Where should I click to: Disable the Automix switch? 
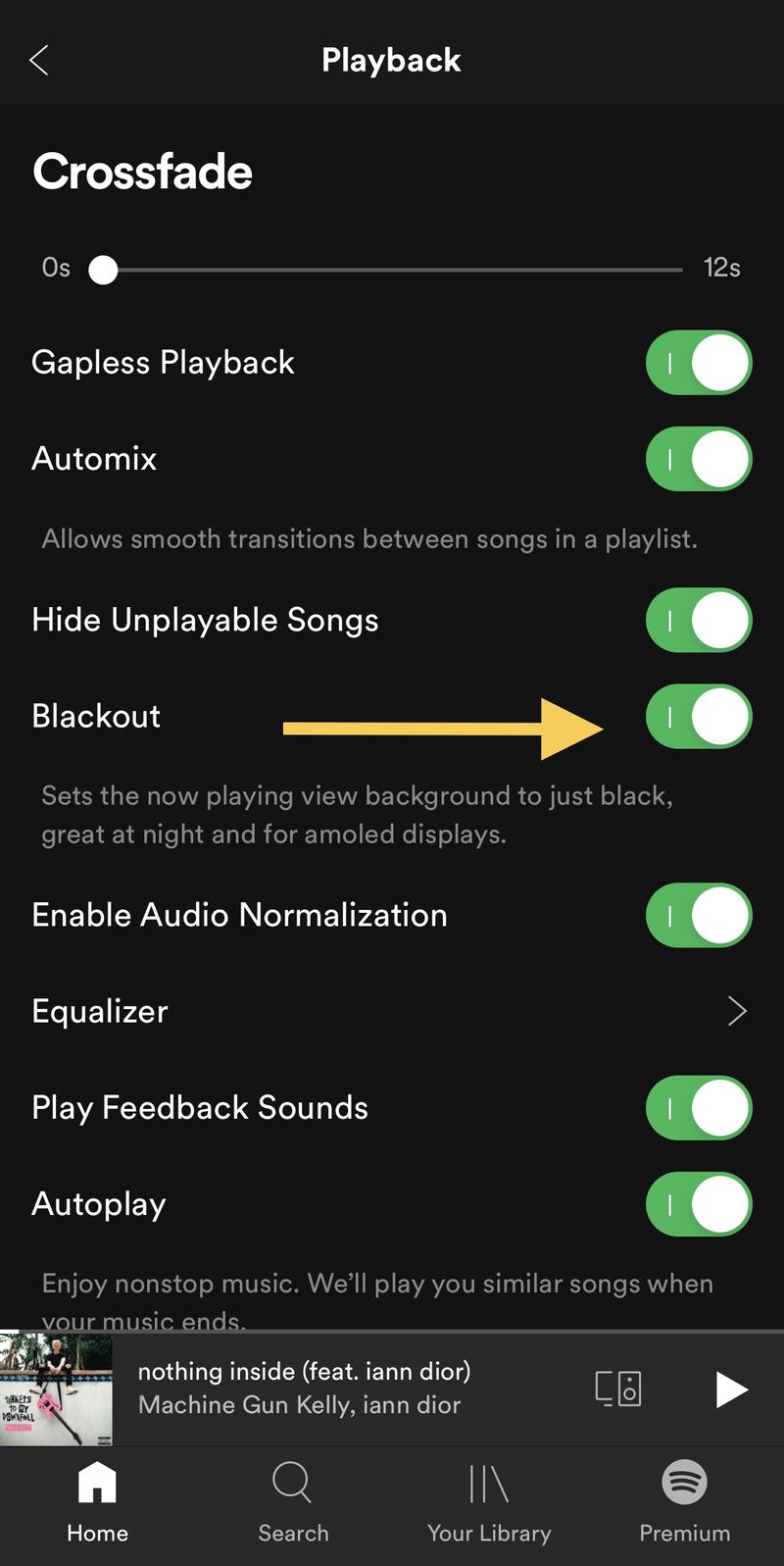coord(699,459)
